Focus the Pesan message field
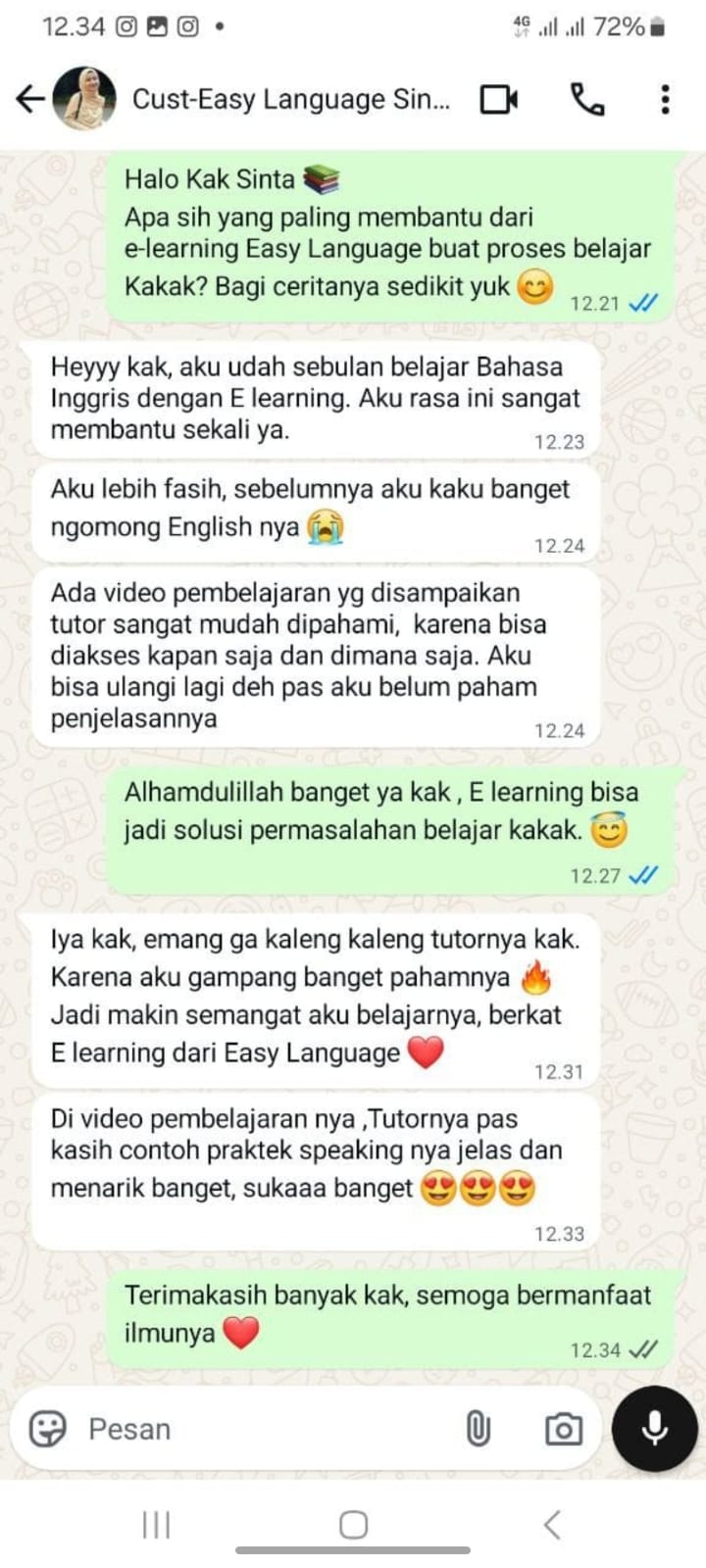Screen dimensions: 706x1568 255,1429
